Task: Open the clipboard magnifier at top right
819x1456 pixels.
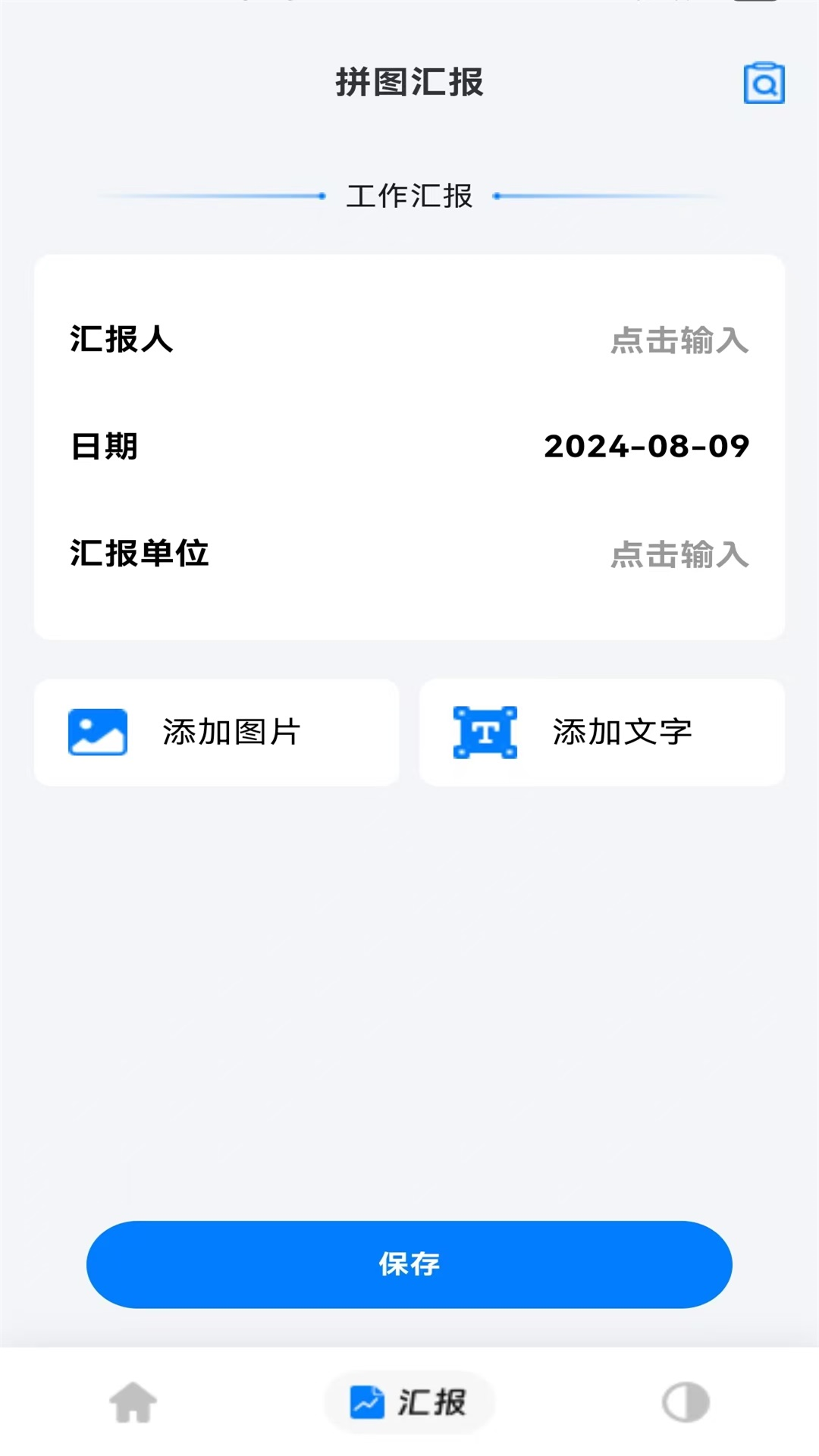Action: point(765,83)
